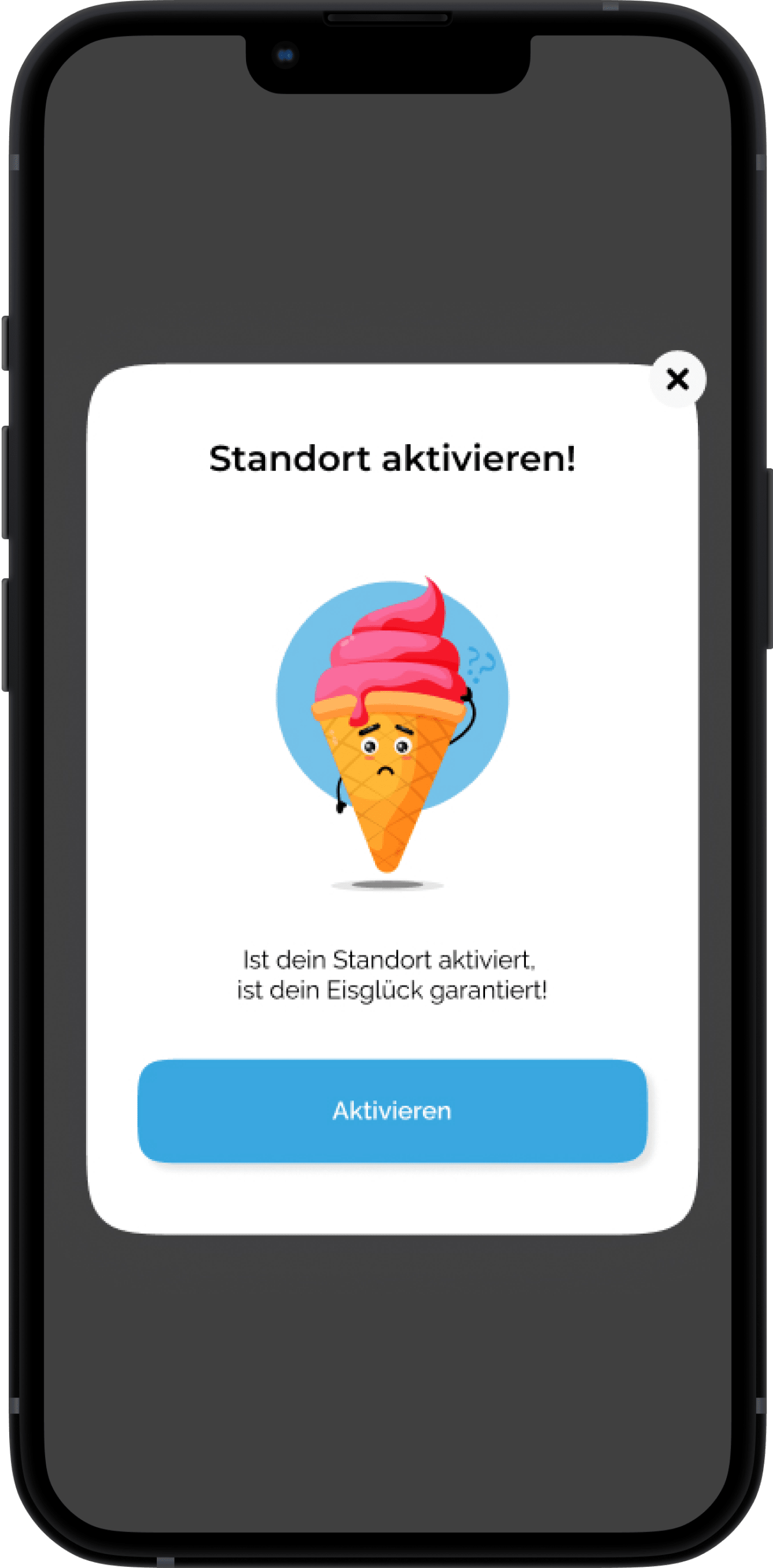Tap the Aktivieren button
Screen dimensions: 773x1568
tap(392, 1111)
